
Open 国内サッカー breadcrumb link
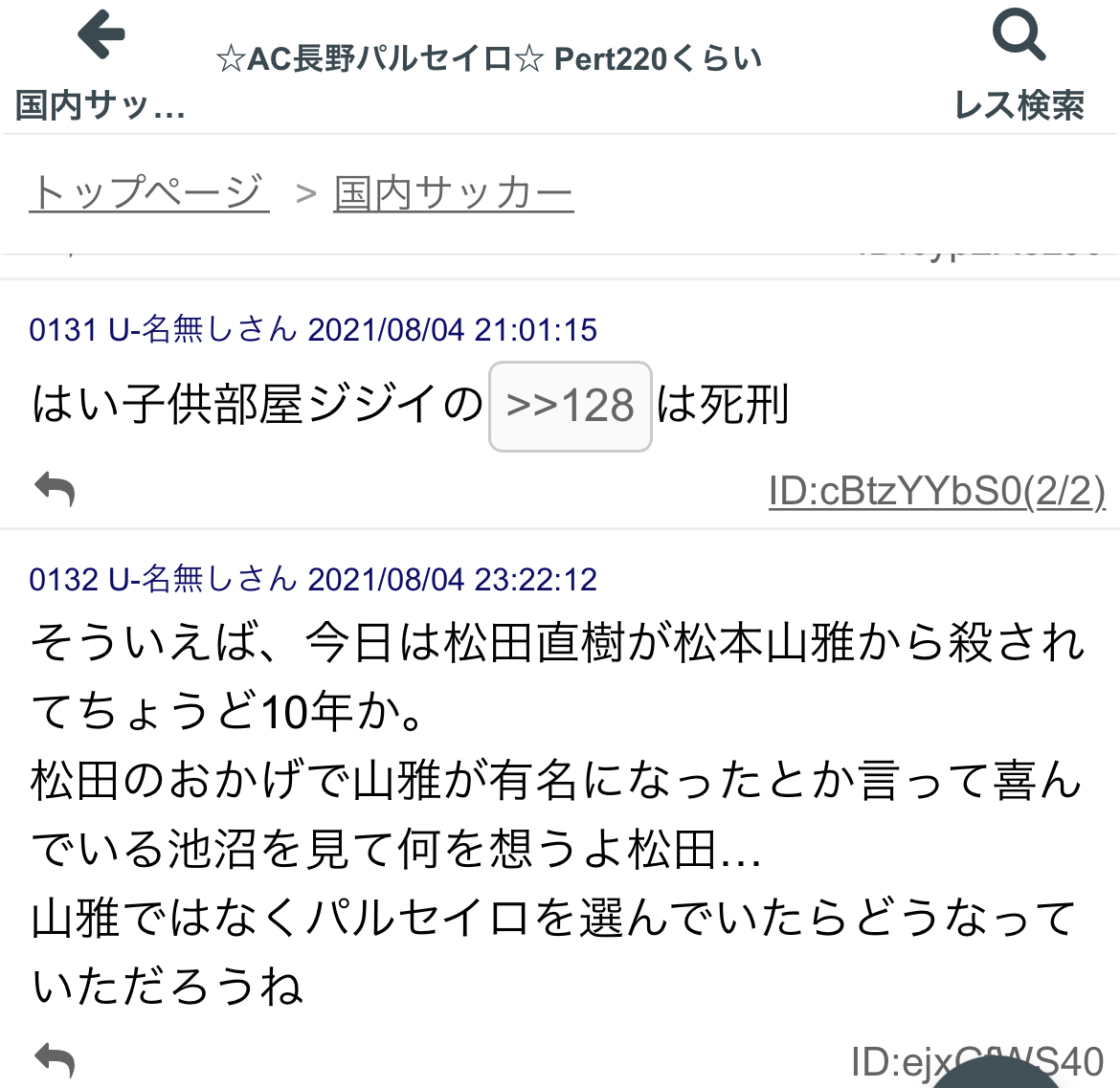coord(453,192)
